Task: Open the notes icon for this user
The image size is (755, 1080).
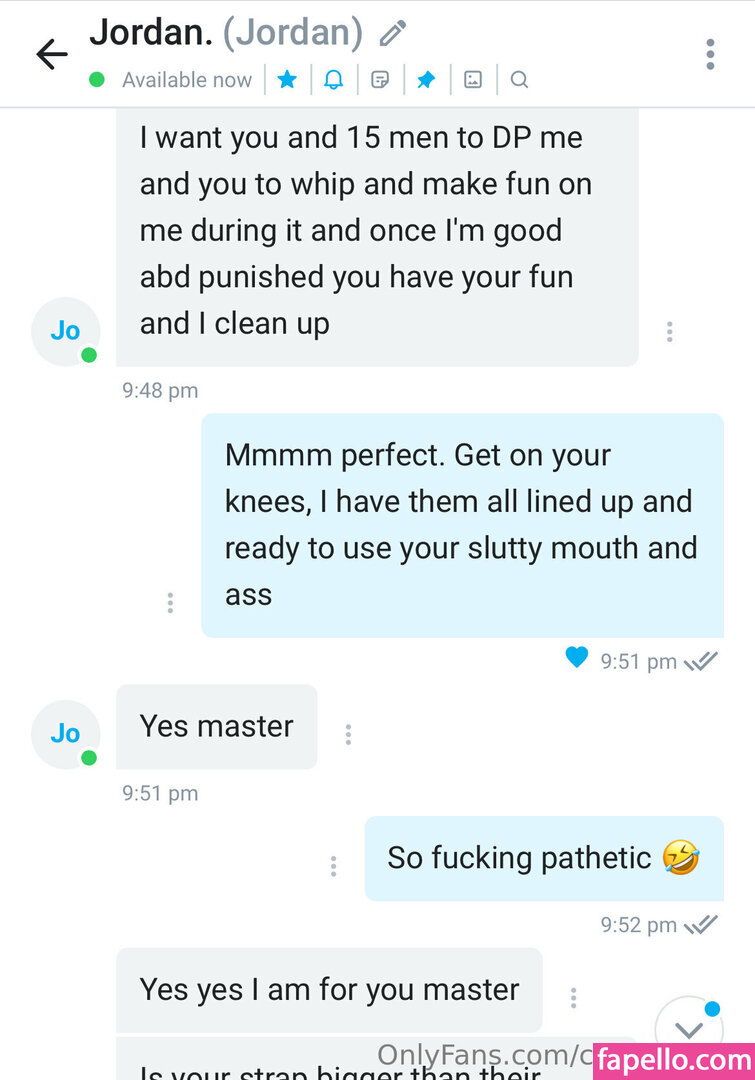Action: pyautogui.click(x=380, y=80)
